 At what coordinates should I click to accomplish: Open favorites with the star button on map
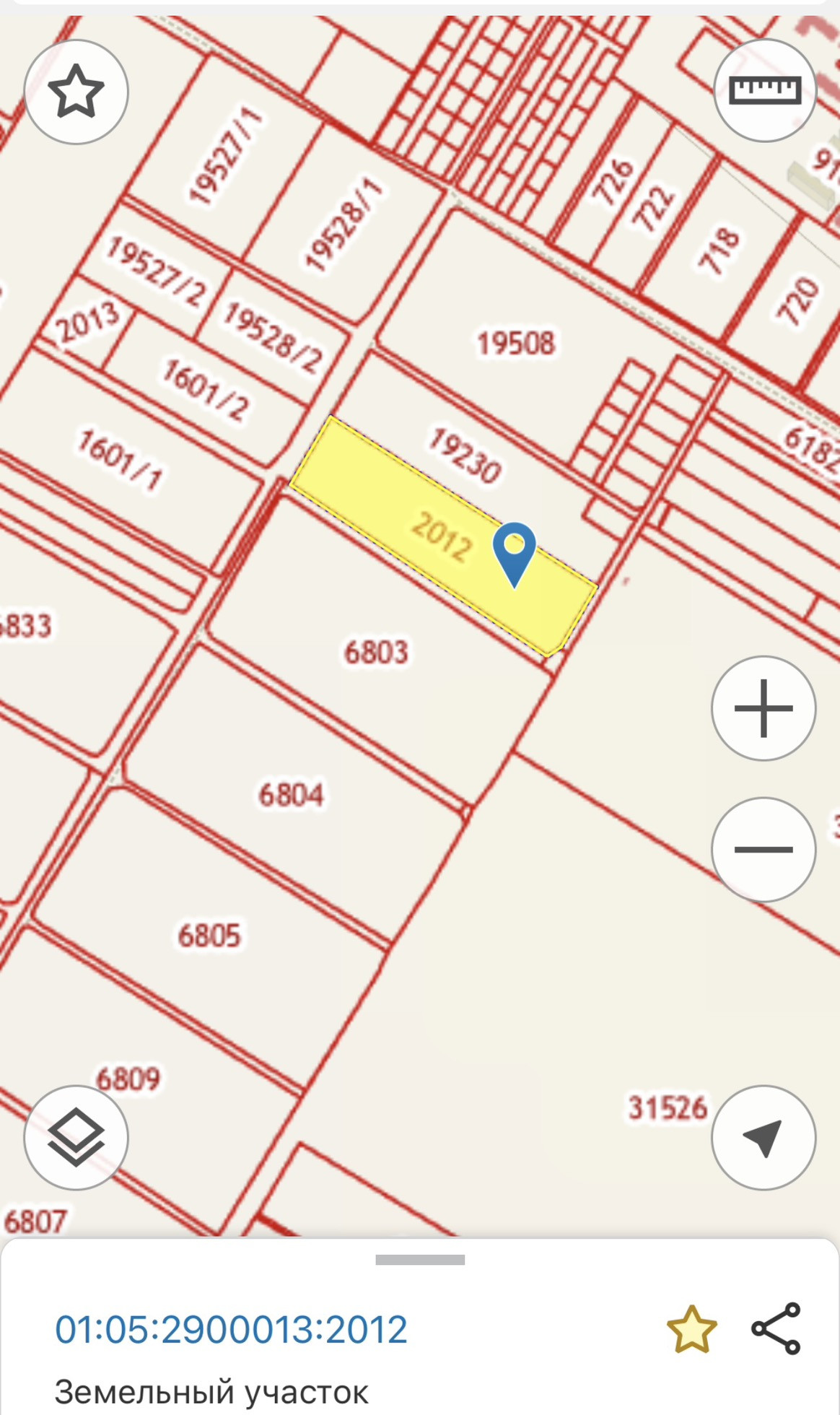click(x=76, y=92)
